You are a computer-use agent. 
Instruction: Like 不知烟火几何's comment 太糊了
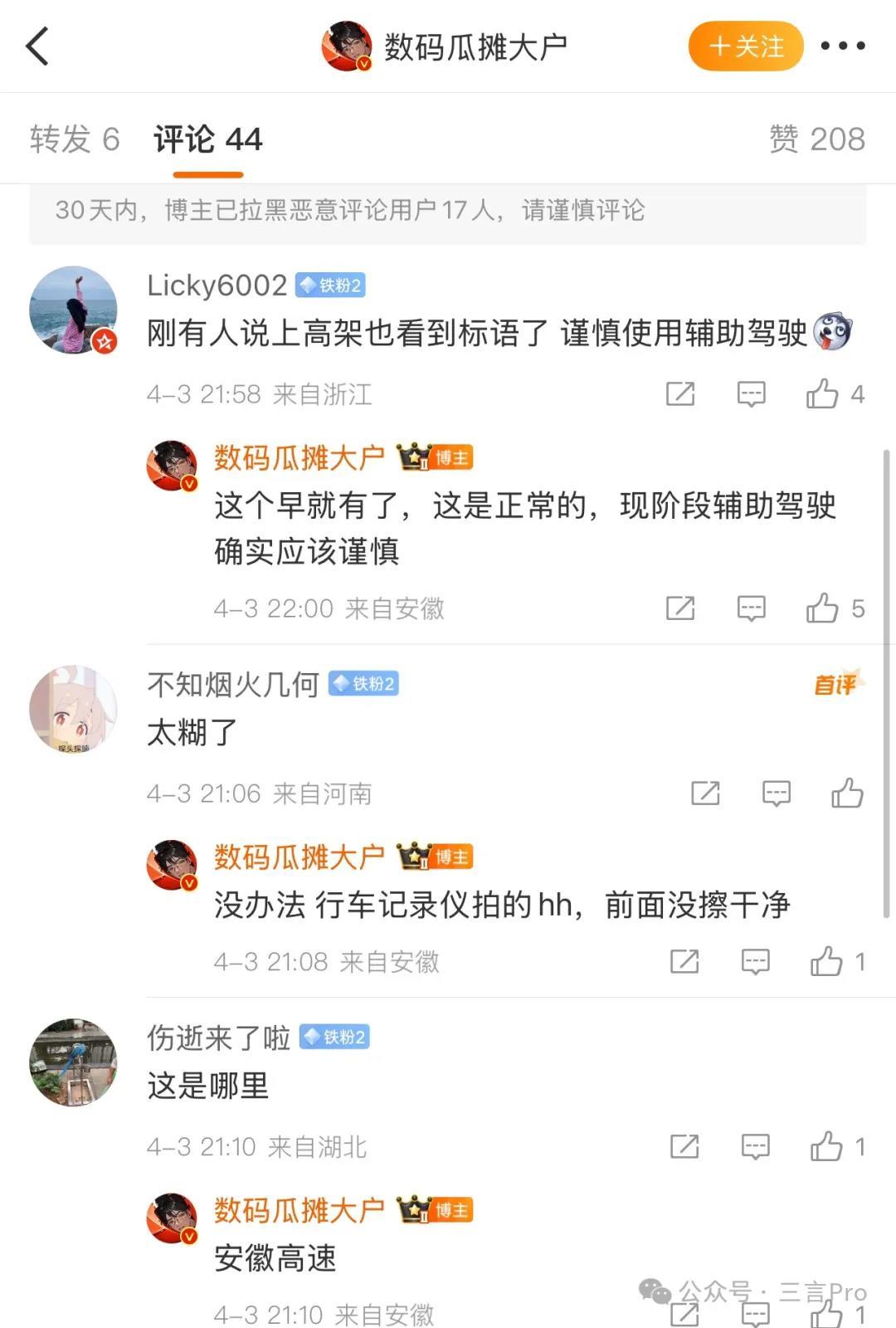[847, 793]
